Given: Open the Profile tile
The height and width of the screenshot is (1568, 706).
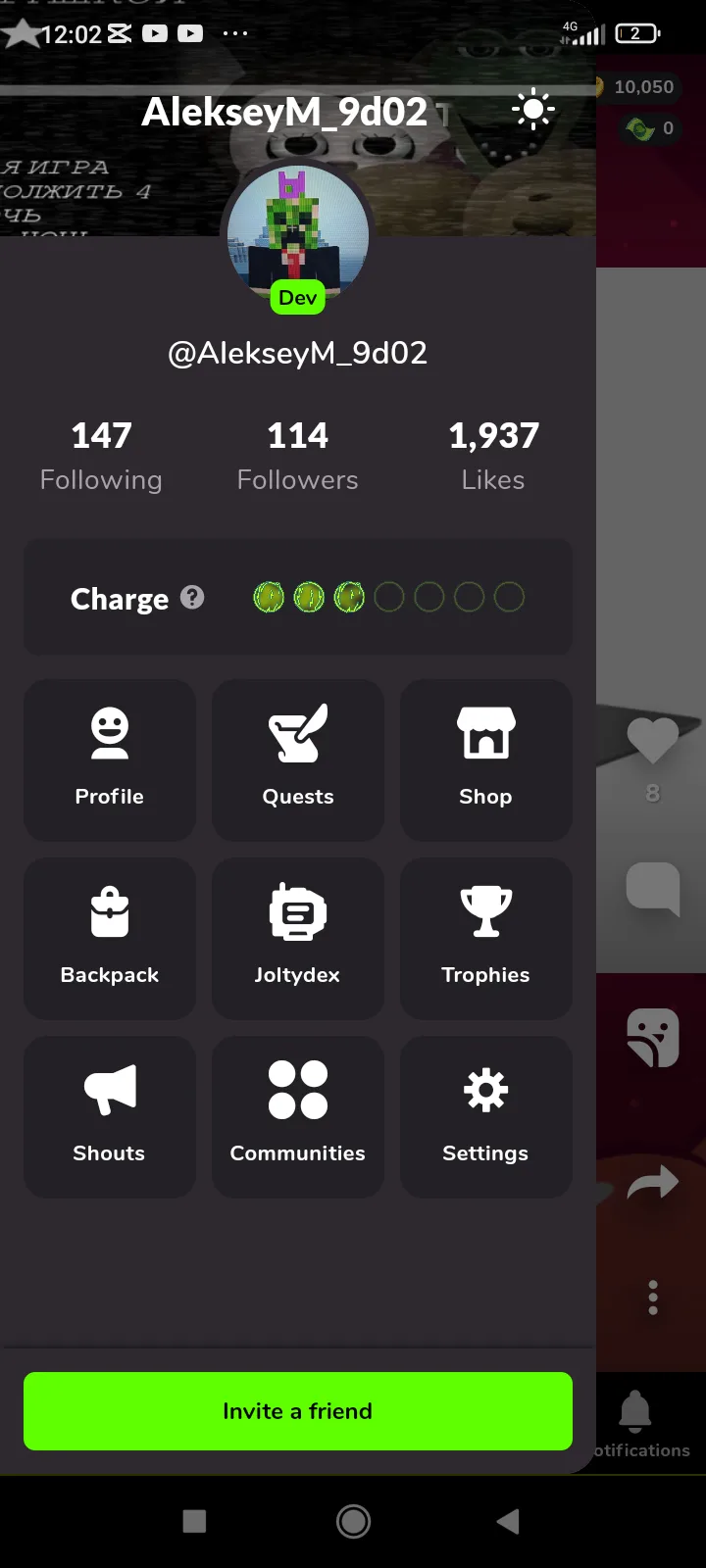Looking at the screenshot, I should [x=110, y=759].
